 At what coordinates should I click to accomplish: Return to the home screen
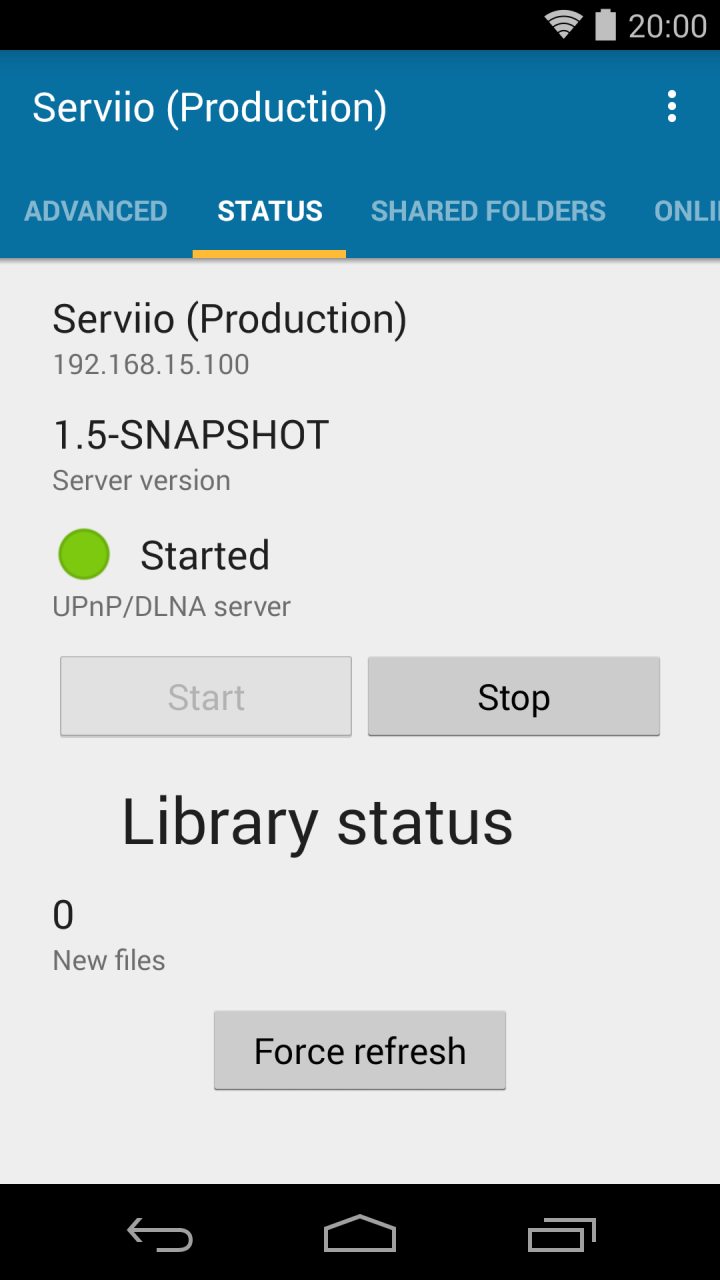(360, 1235)
